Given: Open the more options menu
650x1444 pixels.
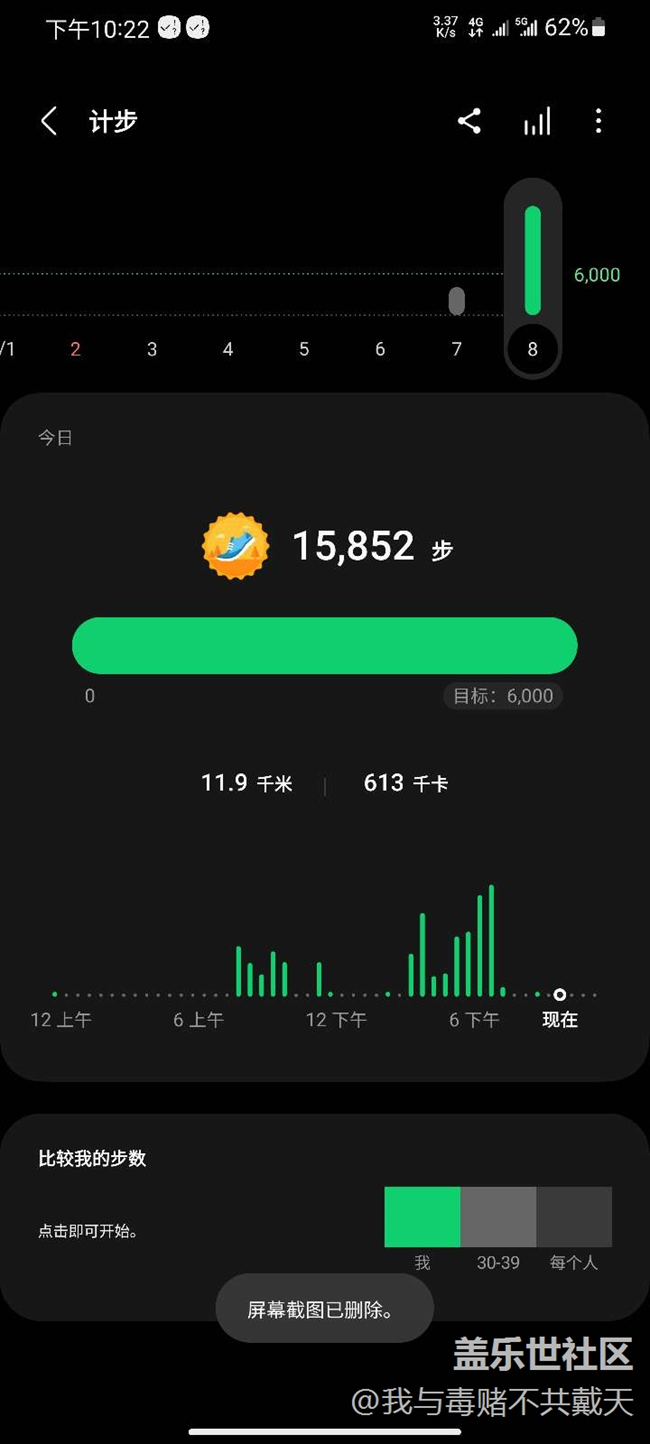Looking at the screenshot, I should pos(598,122).
